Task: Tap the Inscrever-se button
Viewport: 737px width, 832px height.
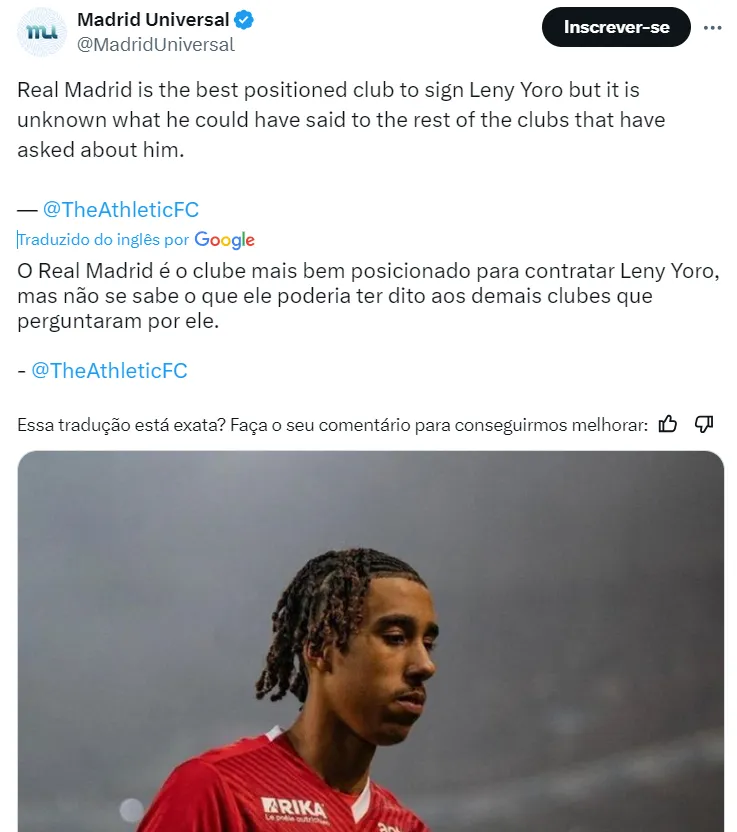Action: click(x=616, y=27)
